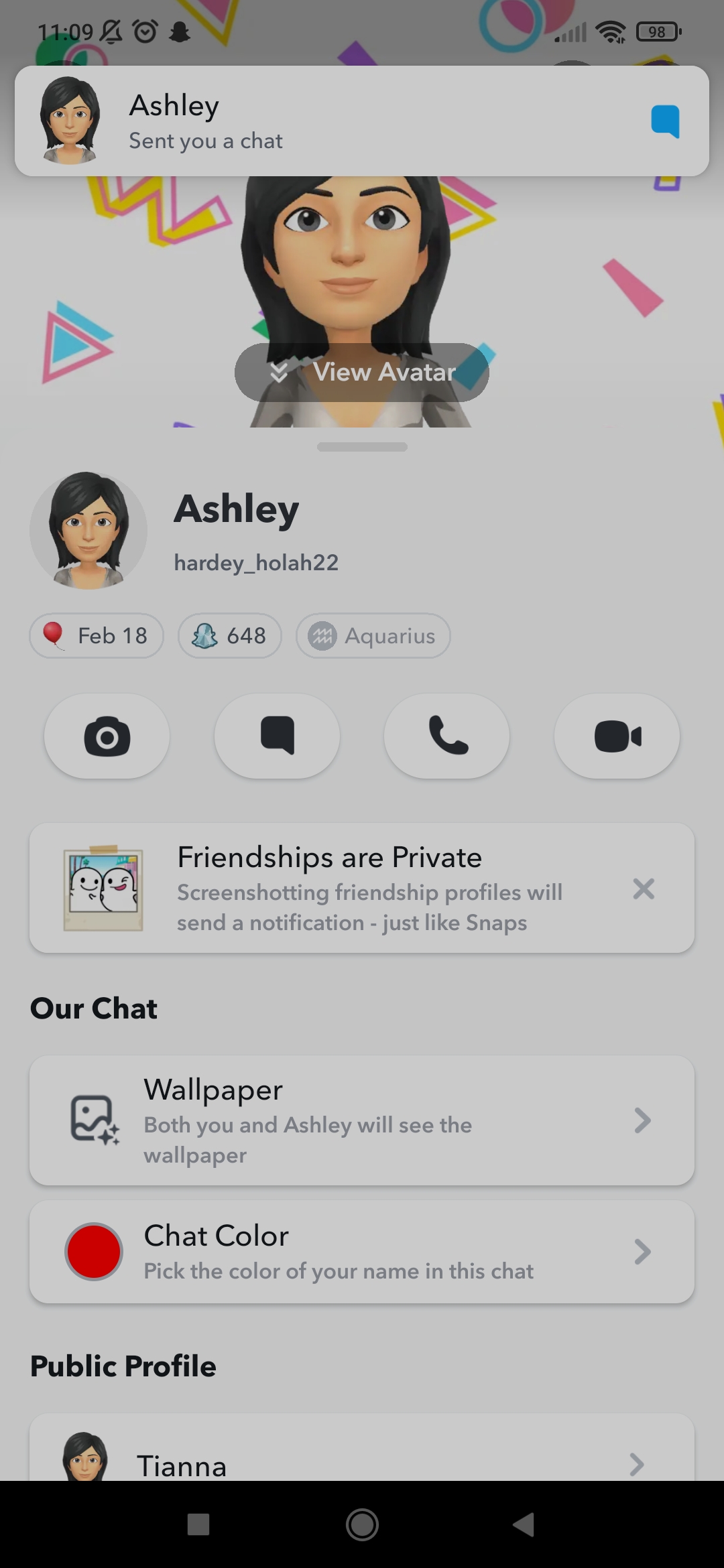
Task: Open the Wallpaper chat setting
Action: pyautogui.click(x=362, y=1120)
